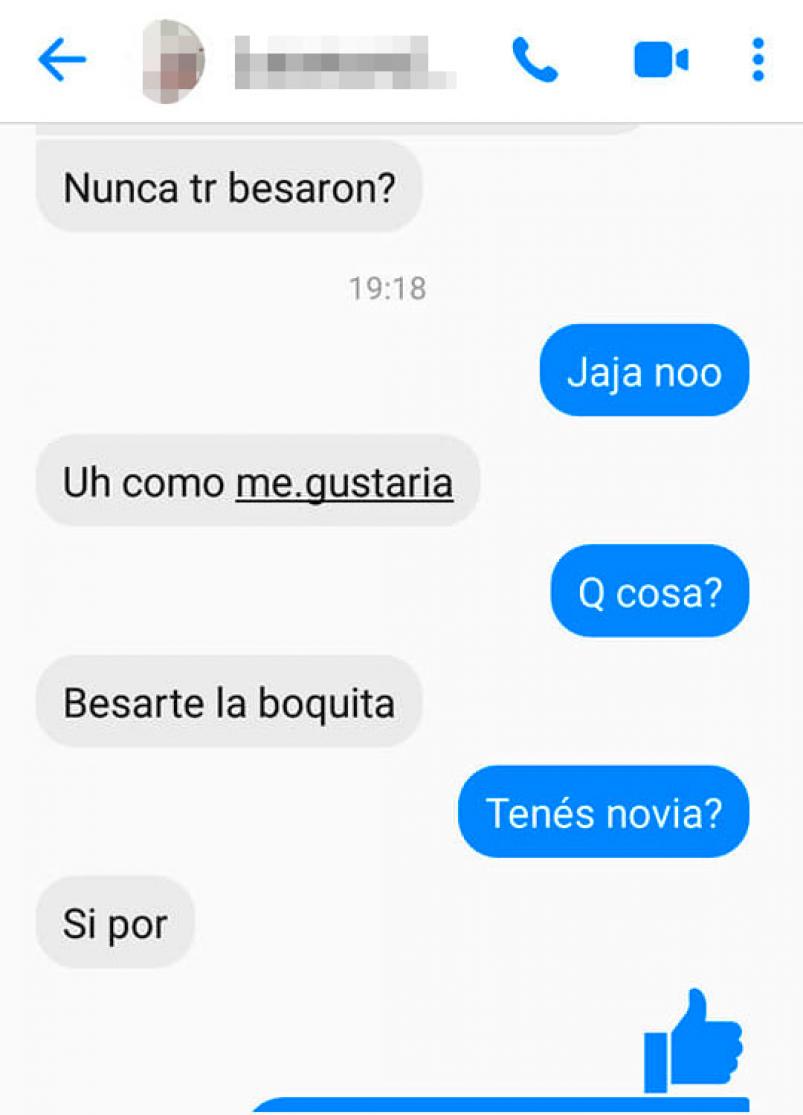Open the overflow menu
This screenshot has height=1115, width=803.
(758, 60)
